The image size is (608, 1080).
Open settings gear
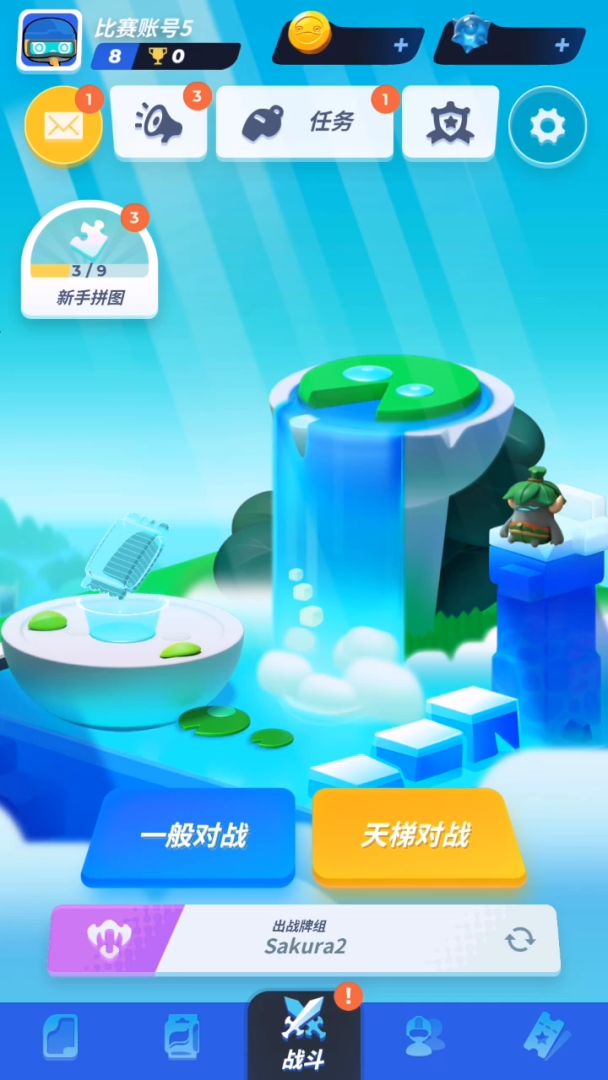pyautogui.click(x=547, y=125)
